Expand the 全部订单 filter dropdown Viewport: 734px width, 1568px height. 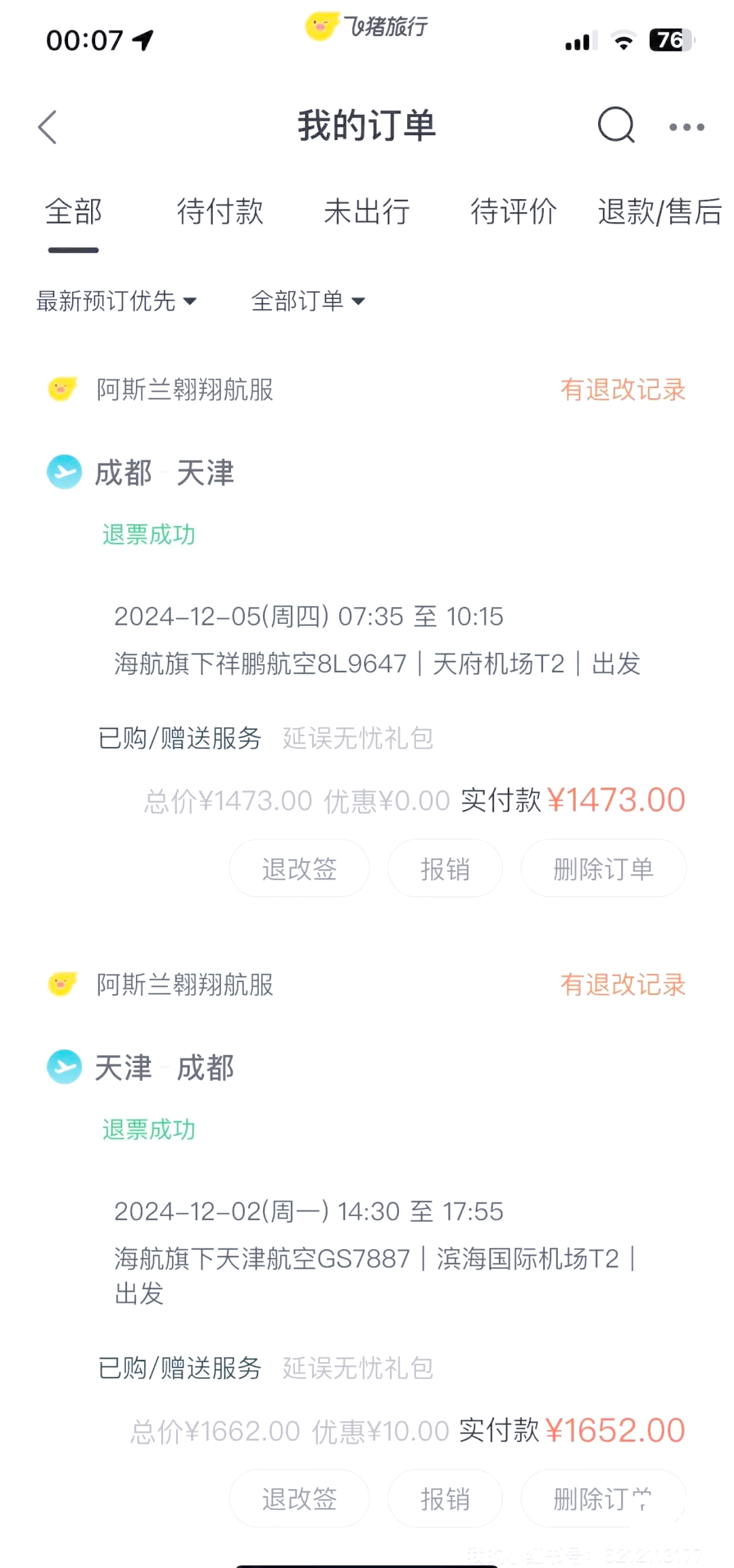(x=308, y=300)
